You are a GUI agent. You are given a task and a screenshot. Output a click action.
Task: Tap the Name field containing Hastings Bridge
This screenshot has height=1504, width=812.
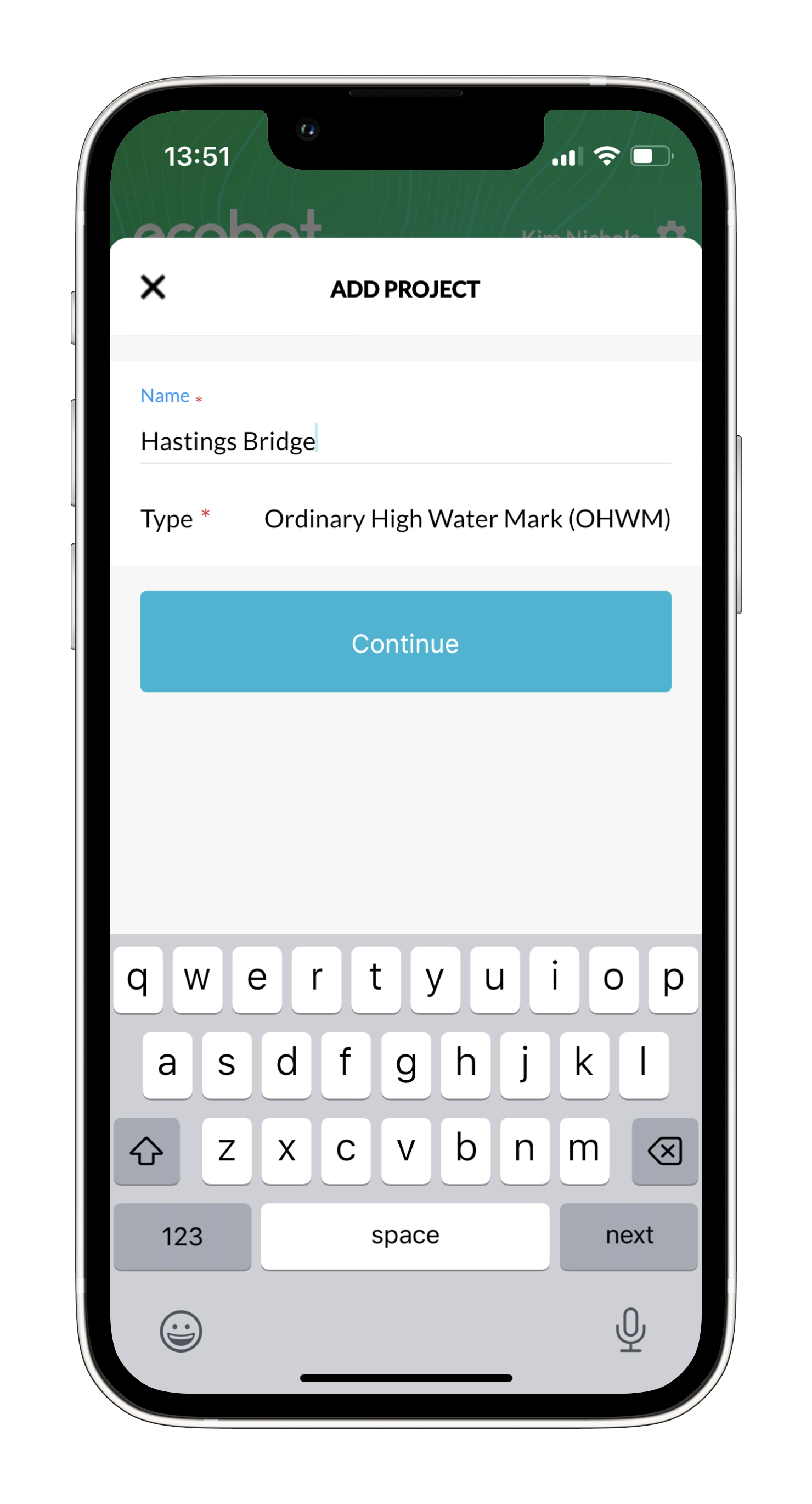pos(405,441)
